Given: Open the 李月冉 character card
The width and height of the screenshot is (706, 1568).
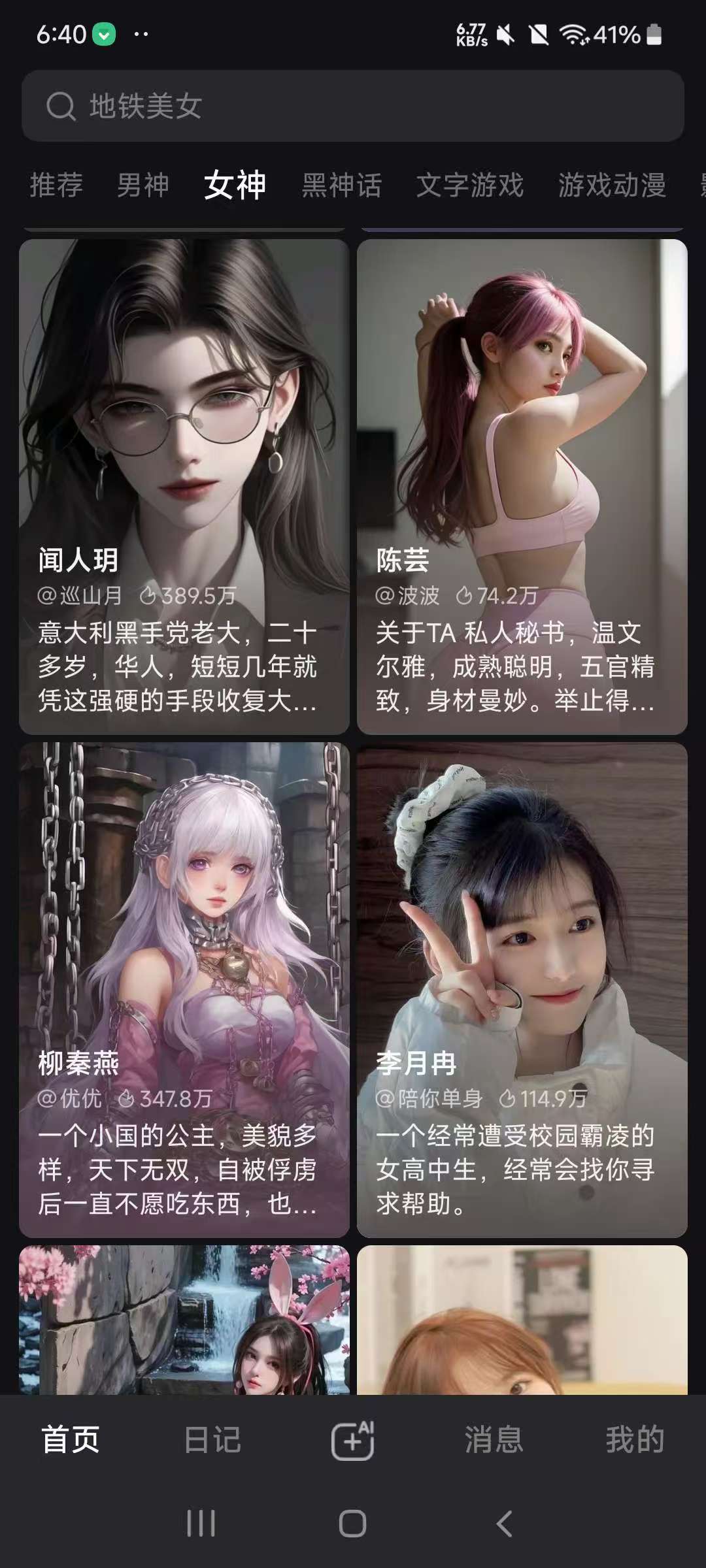Looking at the screenshot, I should (x=522, y=990).
